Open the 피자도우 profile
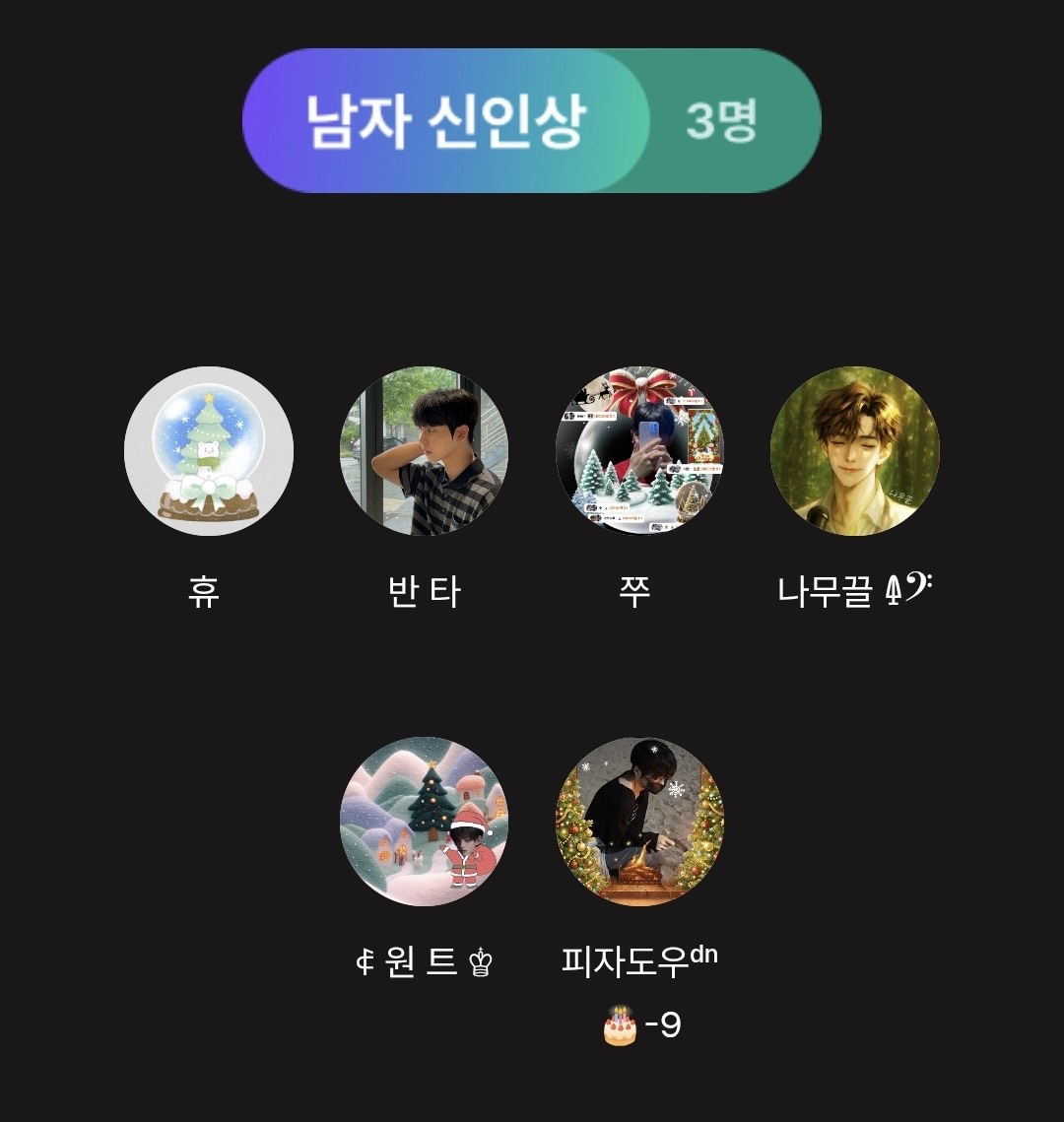The width and height of the screenshot is (1064, 1122). 639,821
